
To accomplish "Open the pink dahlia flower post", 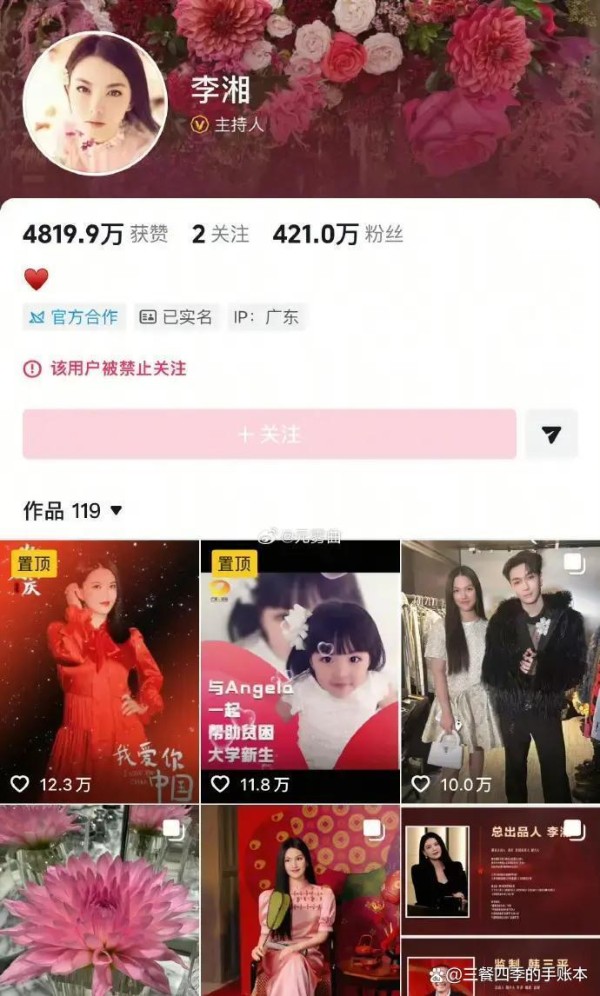I will tap(99, 900).
